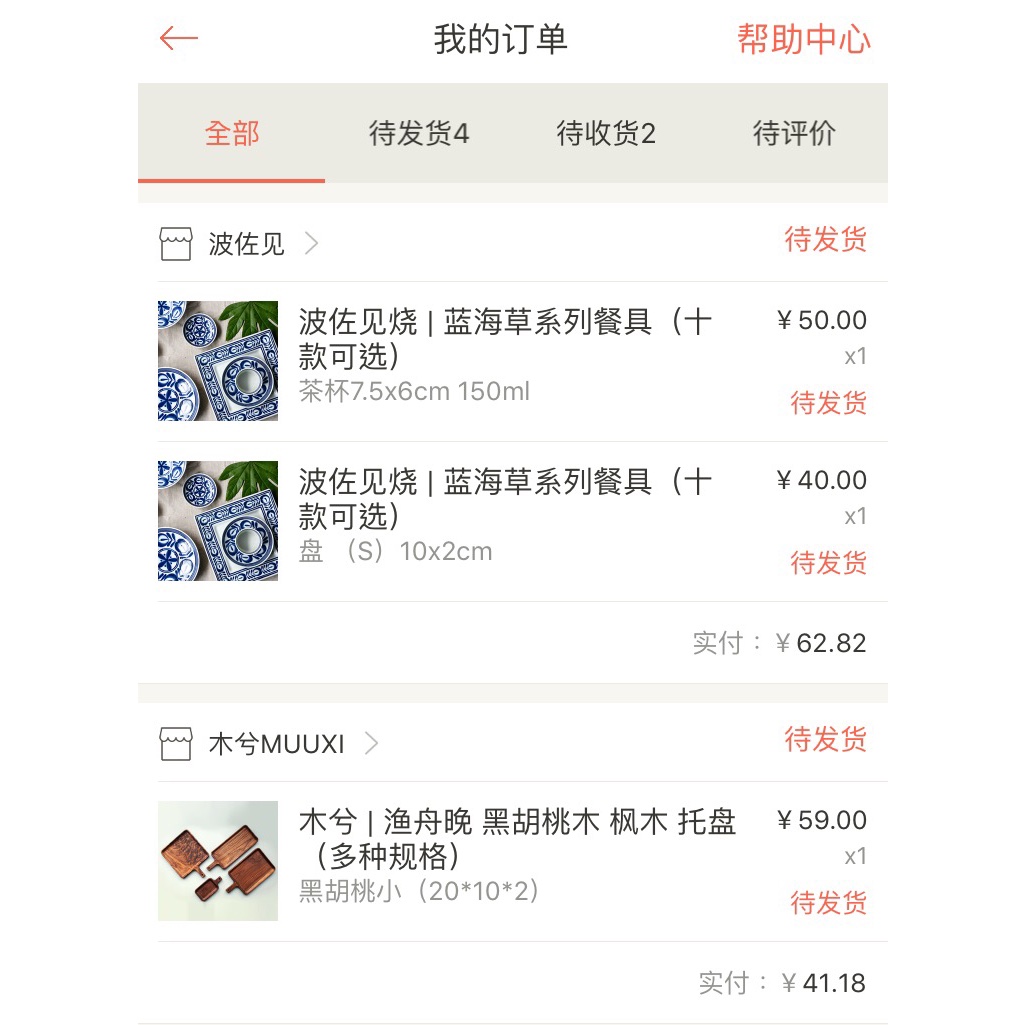Switch to the 待收货2 tab

pyautogui.click(x=606, y=134)
